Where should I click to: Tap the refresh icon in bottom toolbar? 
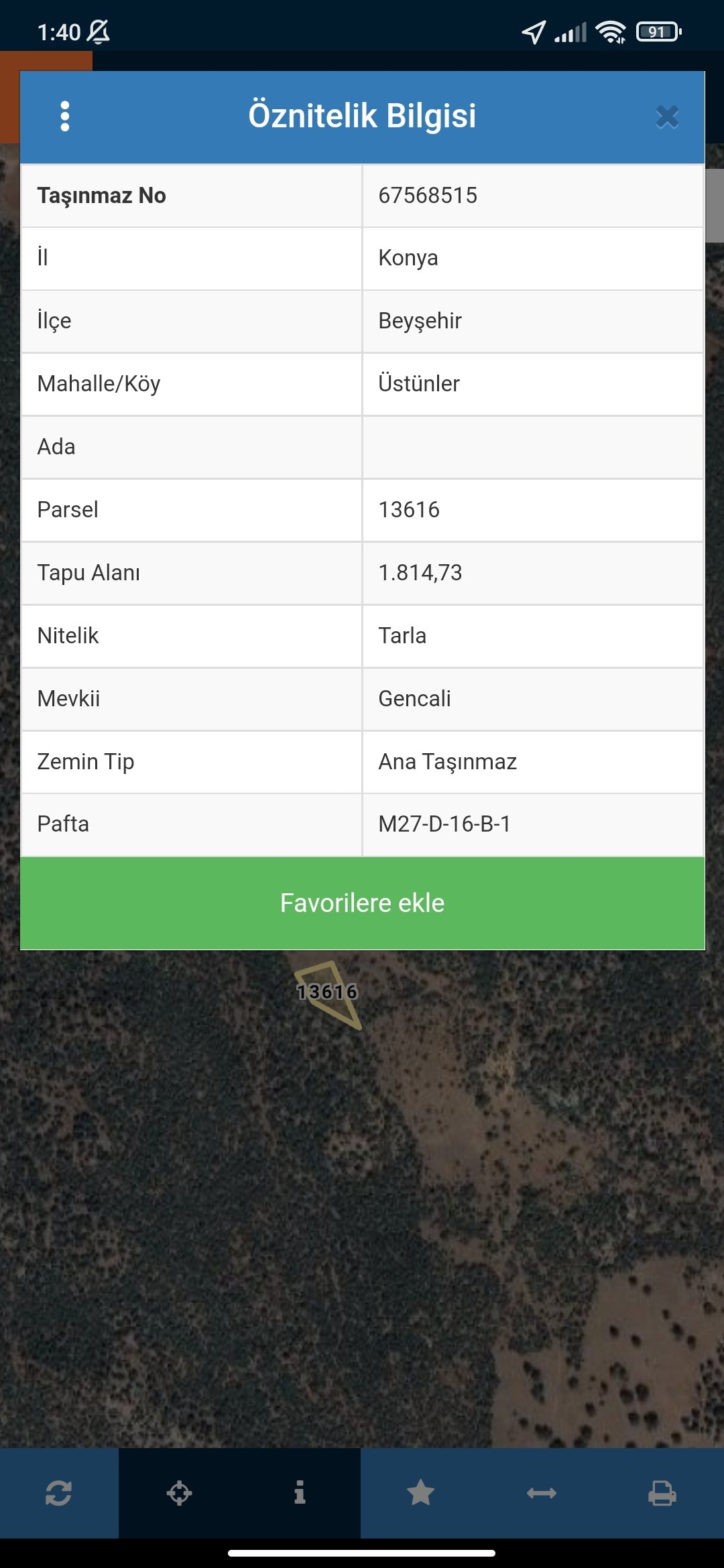(x=59, y=1493)
